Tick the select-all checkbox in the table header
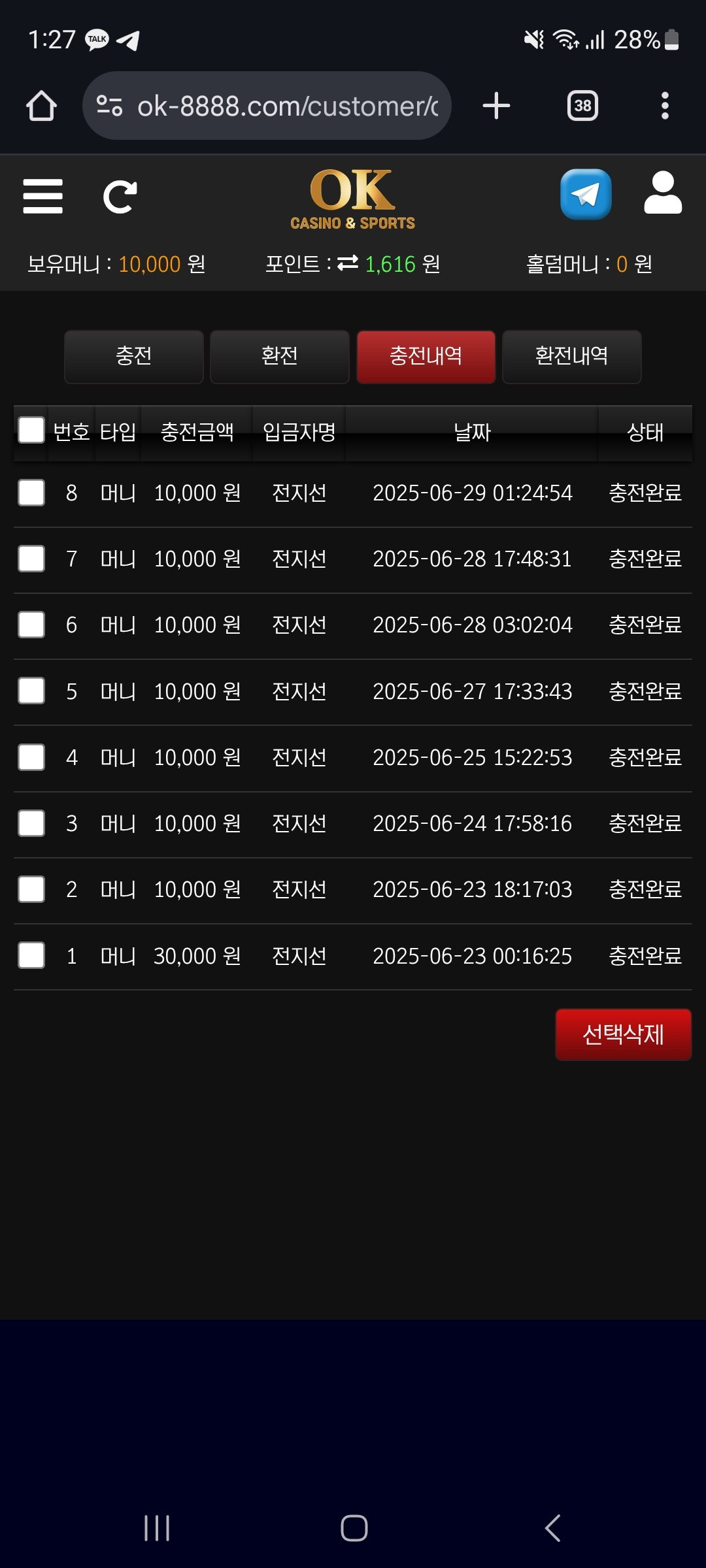The height and width of the screenshot is (1568, 706). [31, 431]
